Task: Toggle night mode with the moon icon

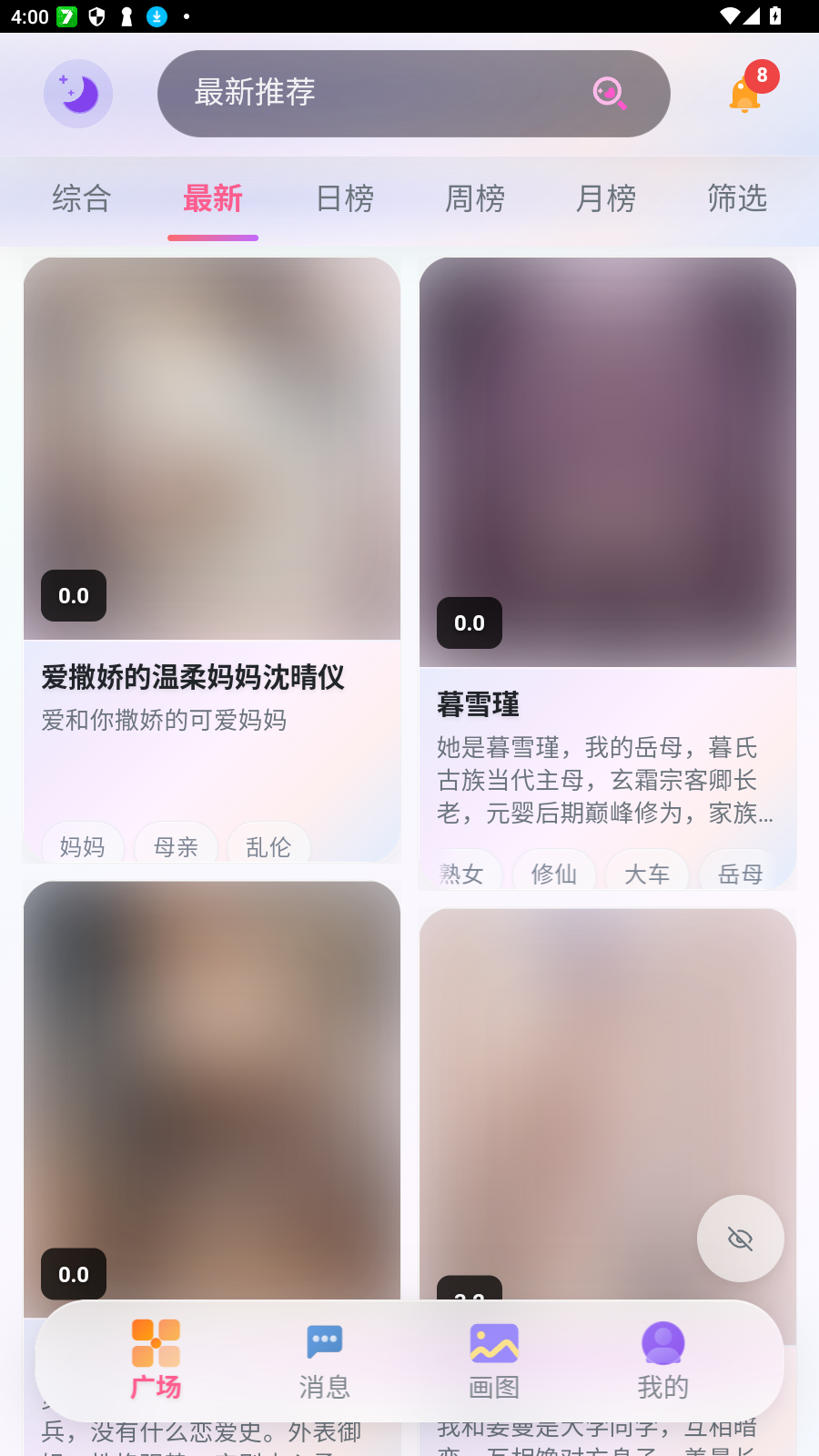Action: (x=78, y=94)
